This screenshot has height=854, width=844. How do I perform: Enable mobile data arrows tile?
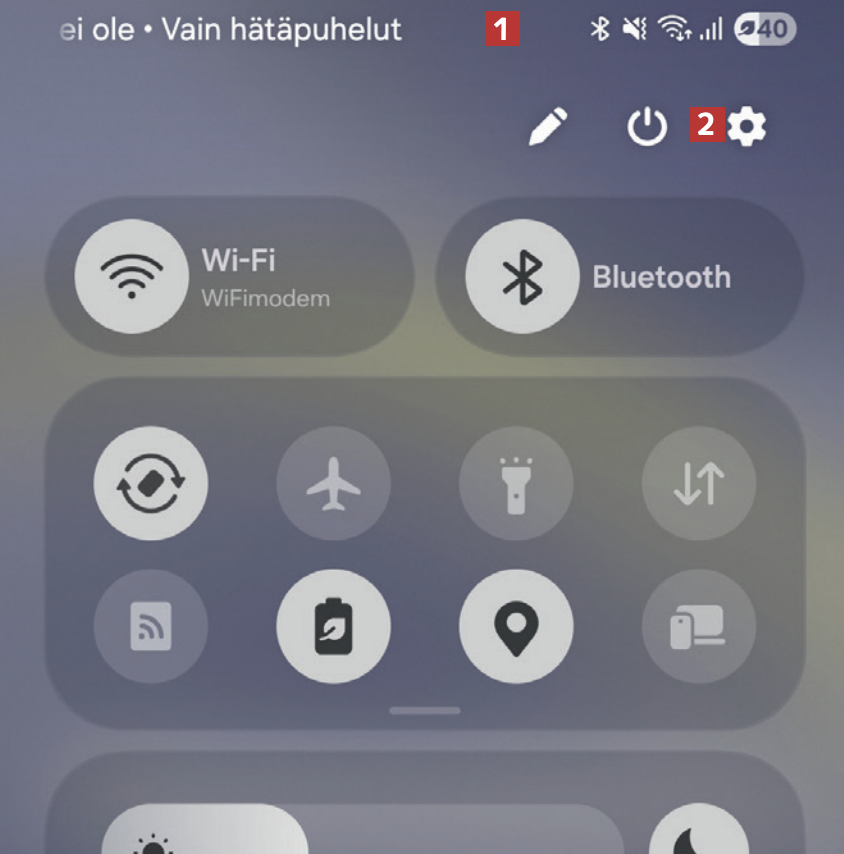(x=699, y=483)
